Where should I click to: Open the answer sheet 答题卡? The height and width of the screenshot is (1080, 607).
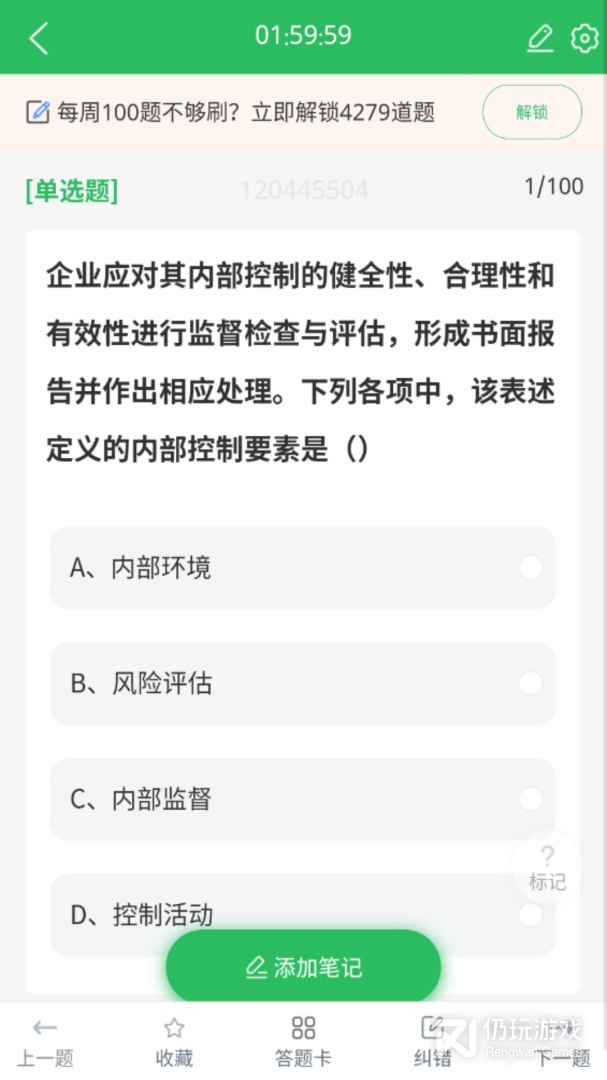303,1042
